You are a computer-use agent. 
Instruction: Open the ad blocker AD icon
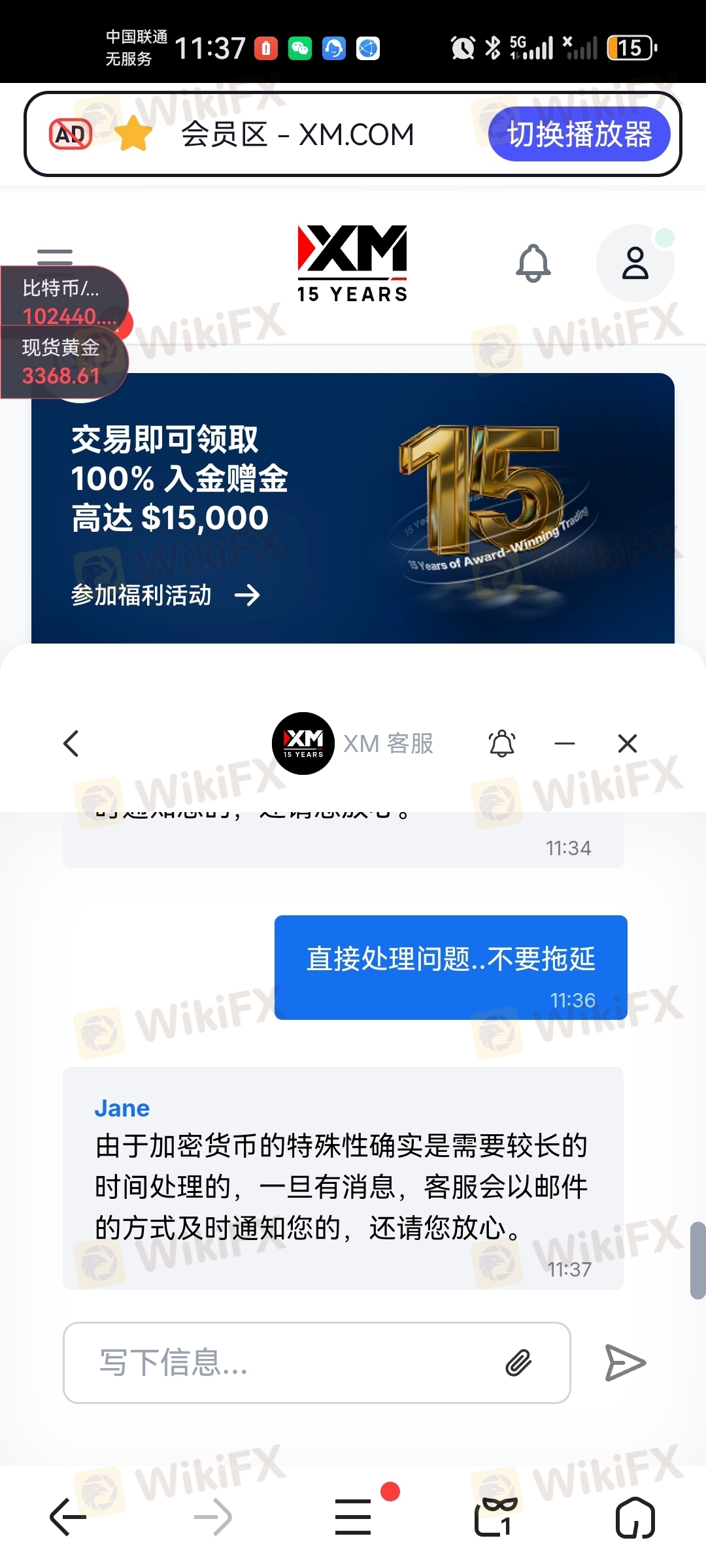(71, 135)
